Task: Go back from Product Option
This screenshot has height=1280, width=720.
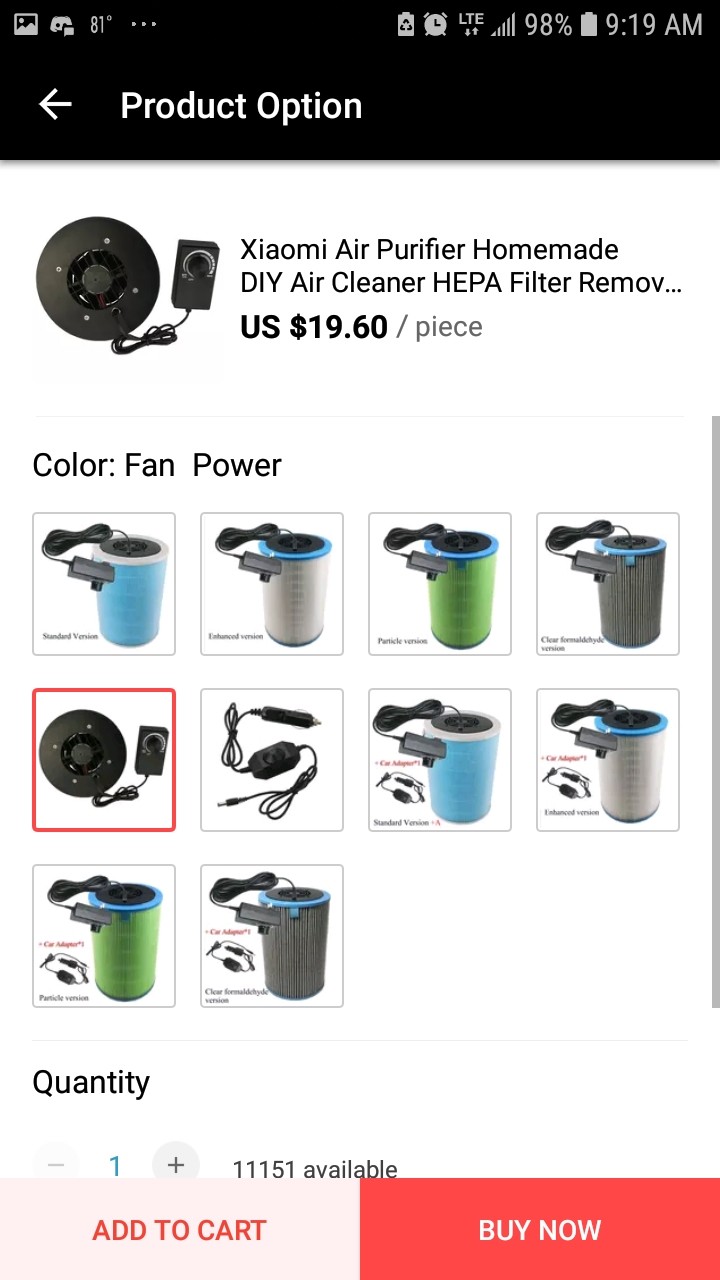Action: (55, 105)
